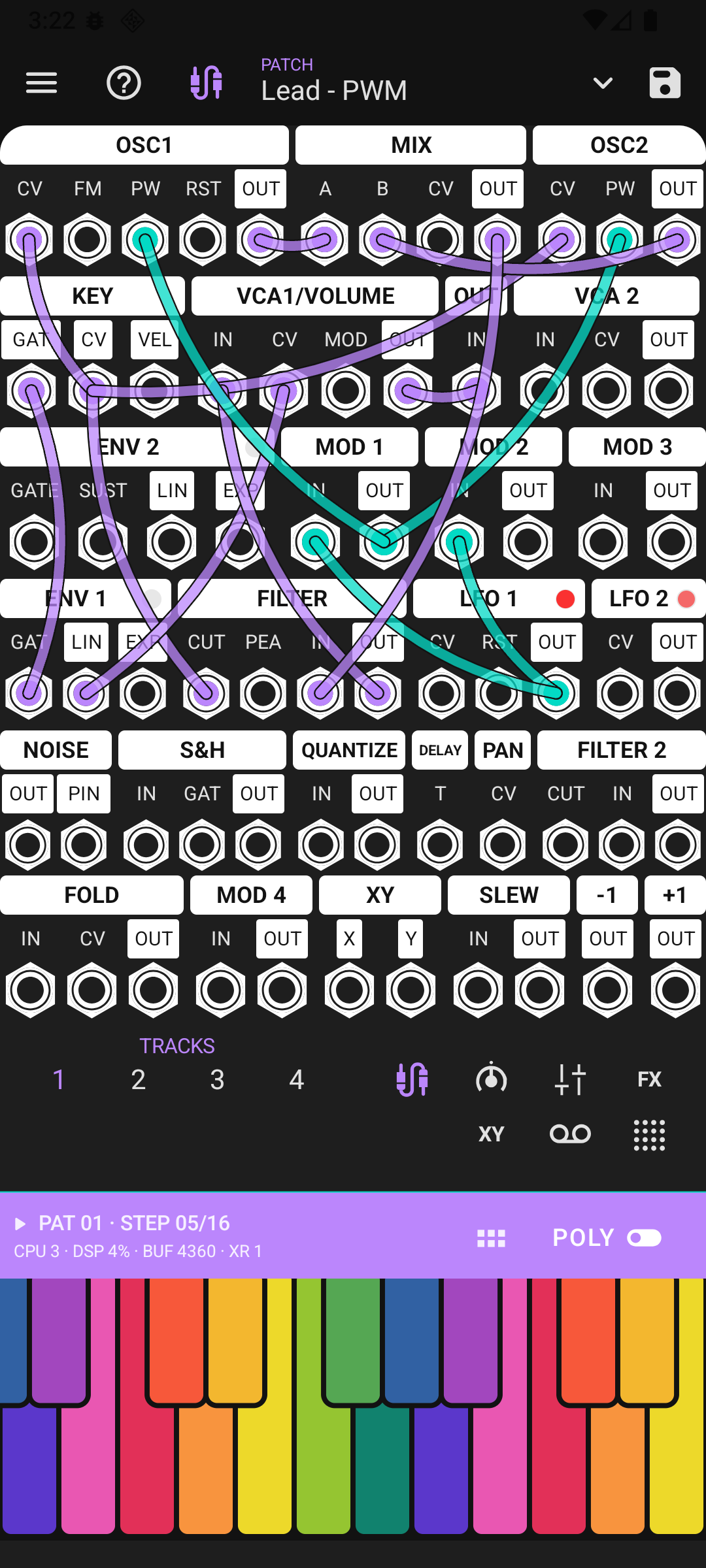Open the help question mark
The image size is (706, 1568).
pyautogui.click(x=124, y=83)
